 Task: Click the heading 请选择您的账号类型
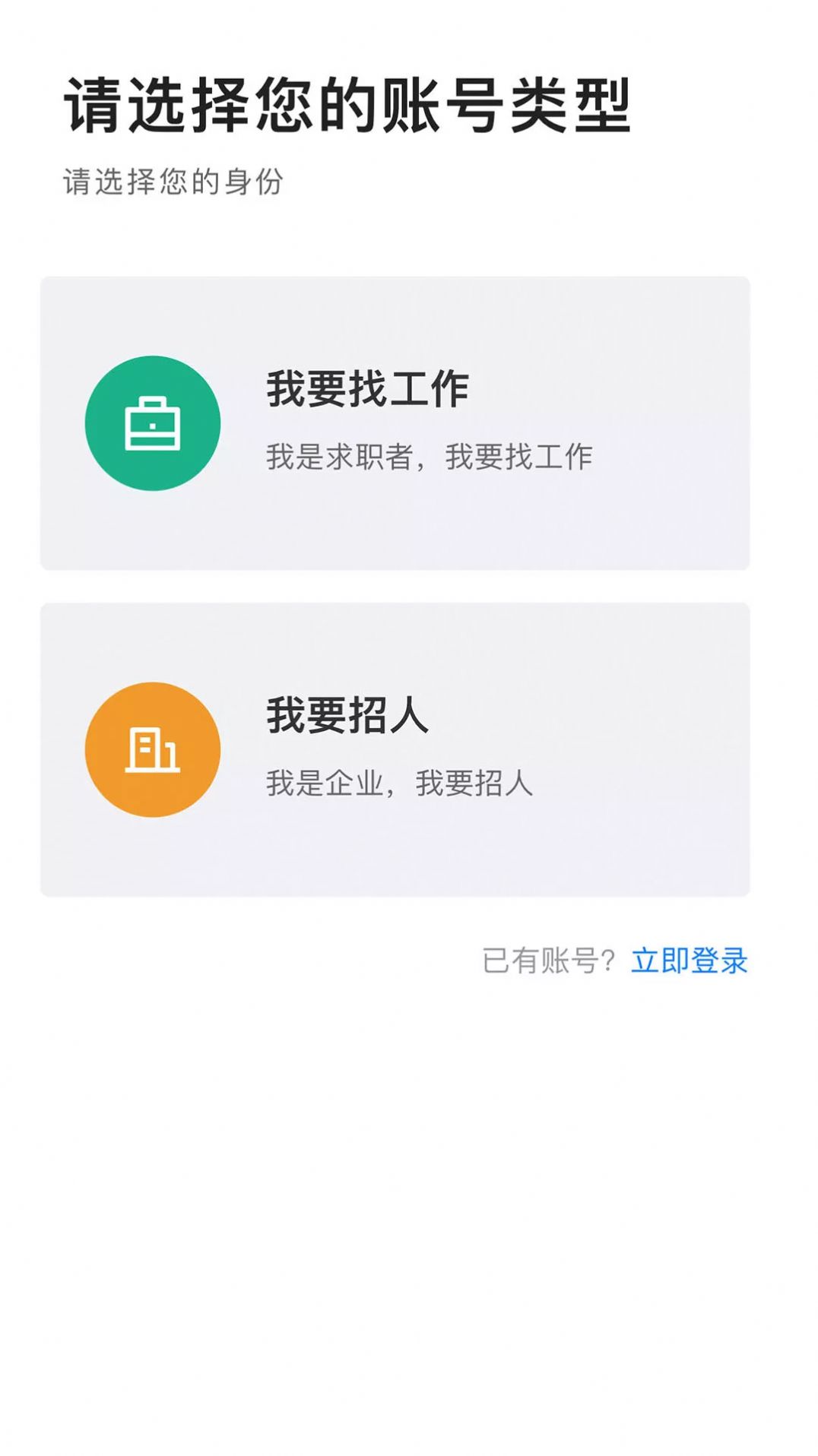346,106
